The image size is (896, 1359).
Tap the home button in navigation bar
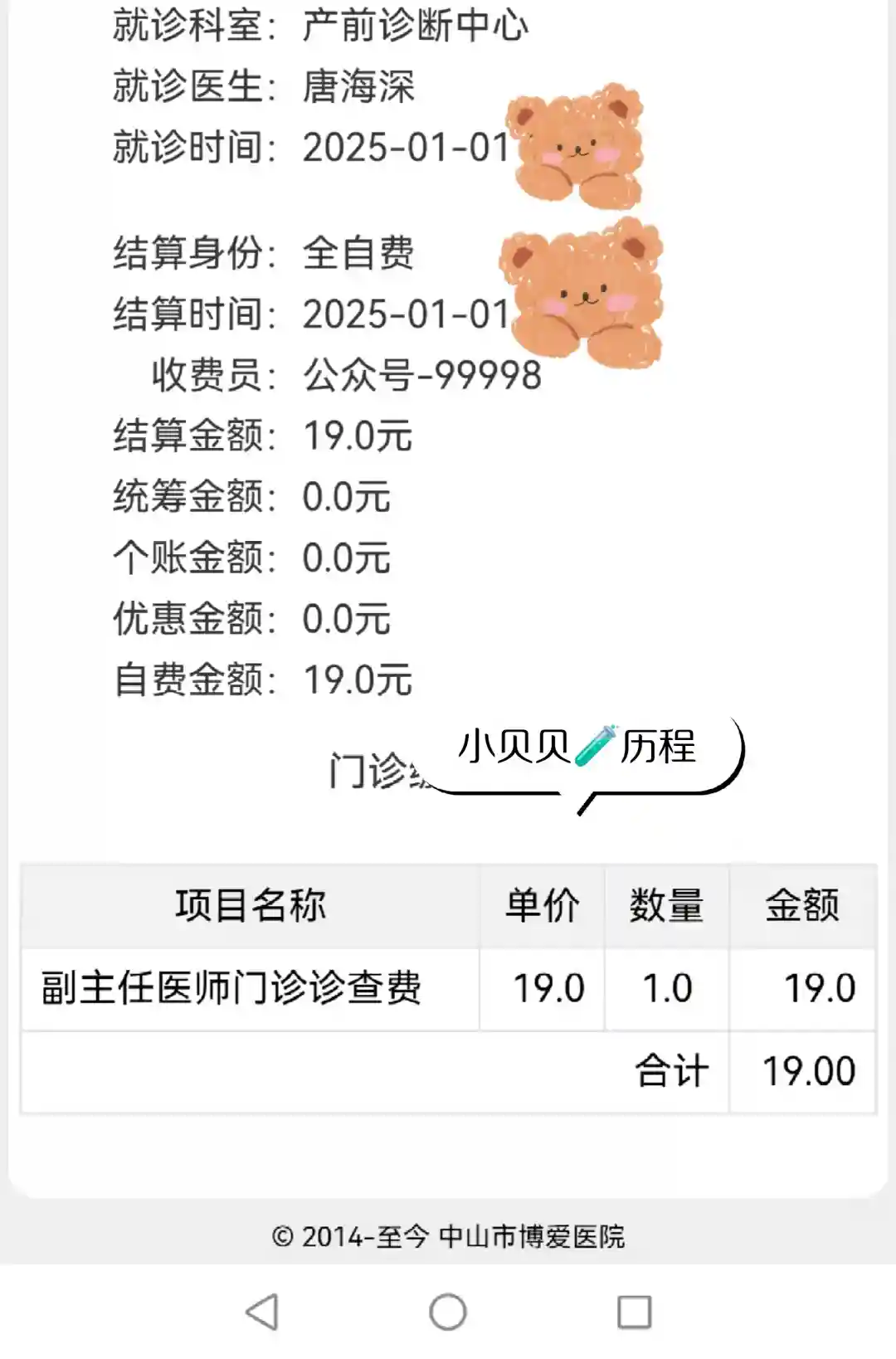(448, 1312)
